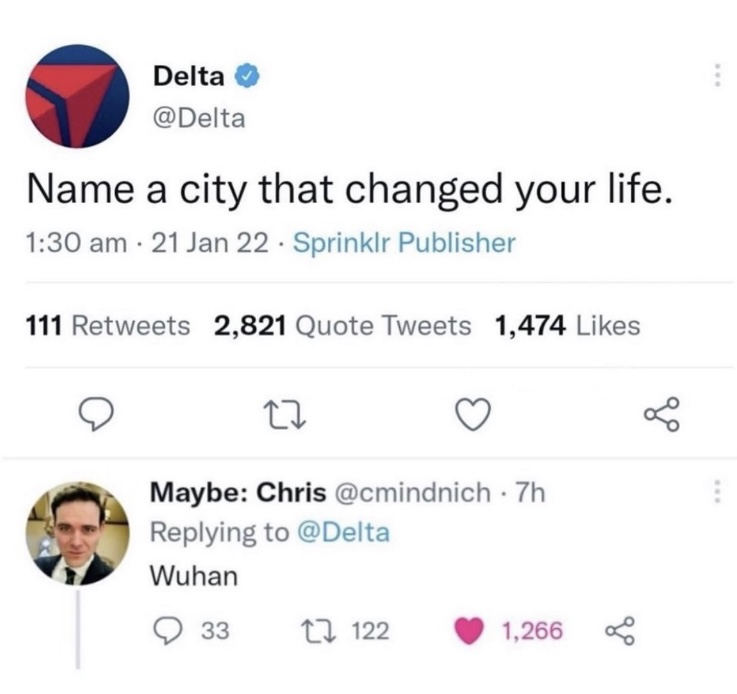View the 2,821 Quote Tweets
The width and height of the screenshot is (737, 694).
342,326
